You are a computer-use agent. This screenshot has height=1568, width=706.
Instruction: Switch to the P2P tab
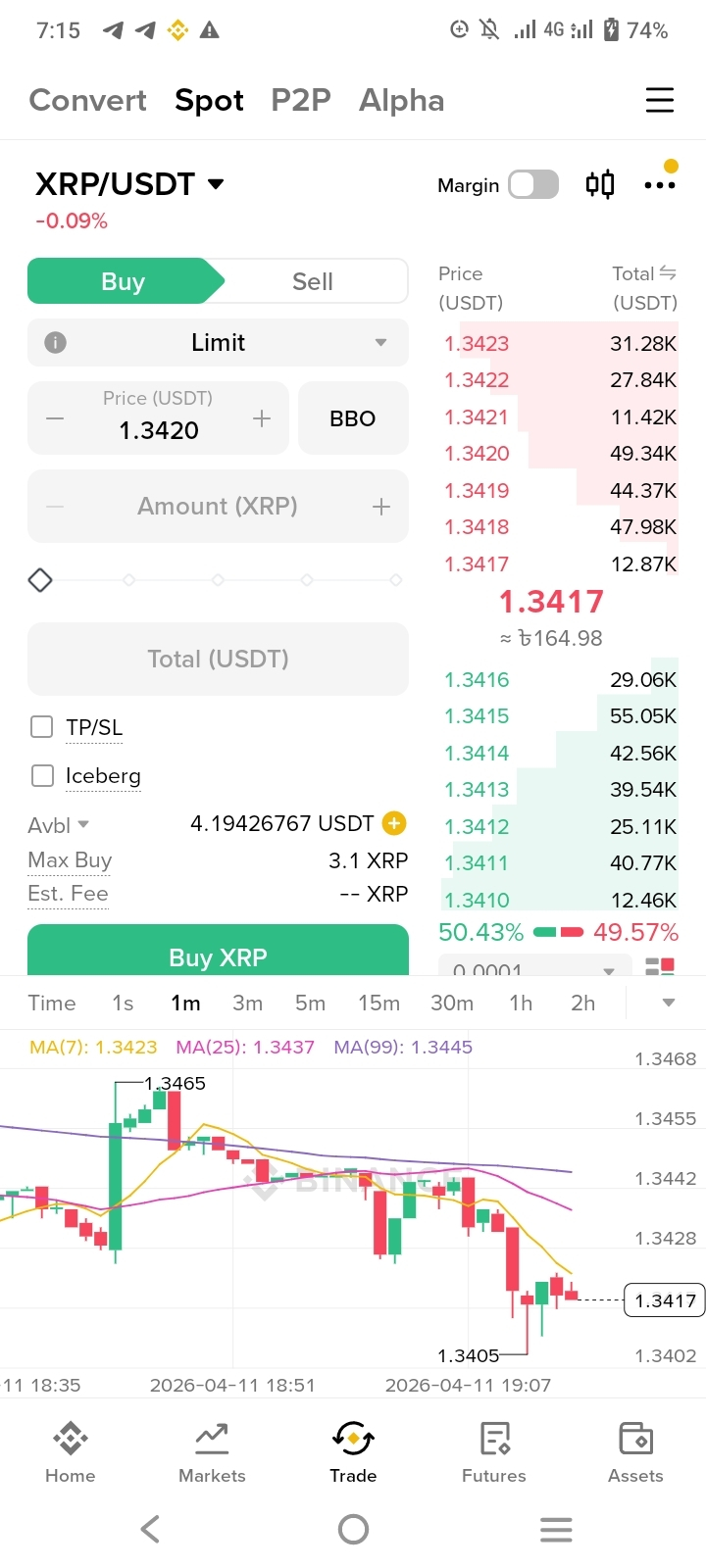tap(300, 100)
